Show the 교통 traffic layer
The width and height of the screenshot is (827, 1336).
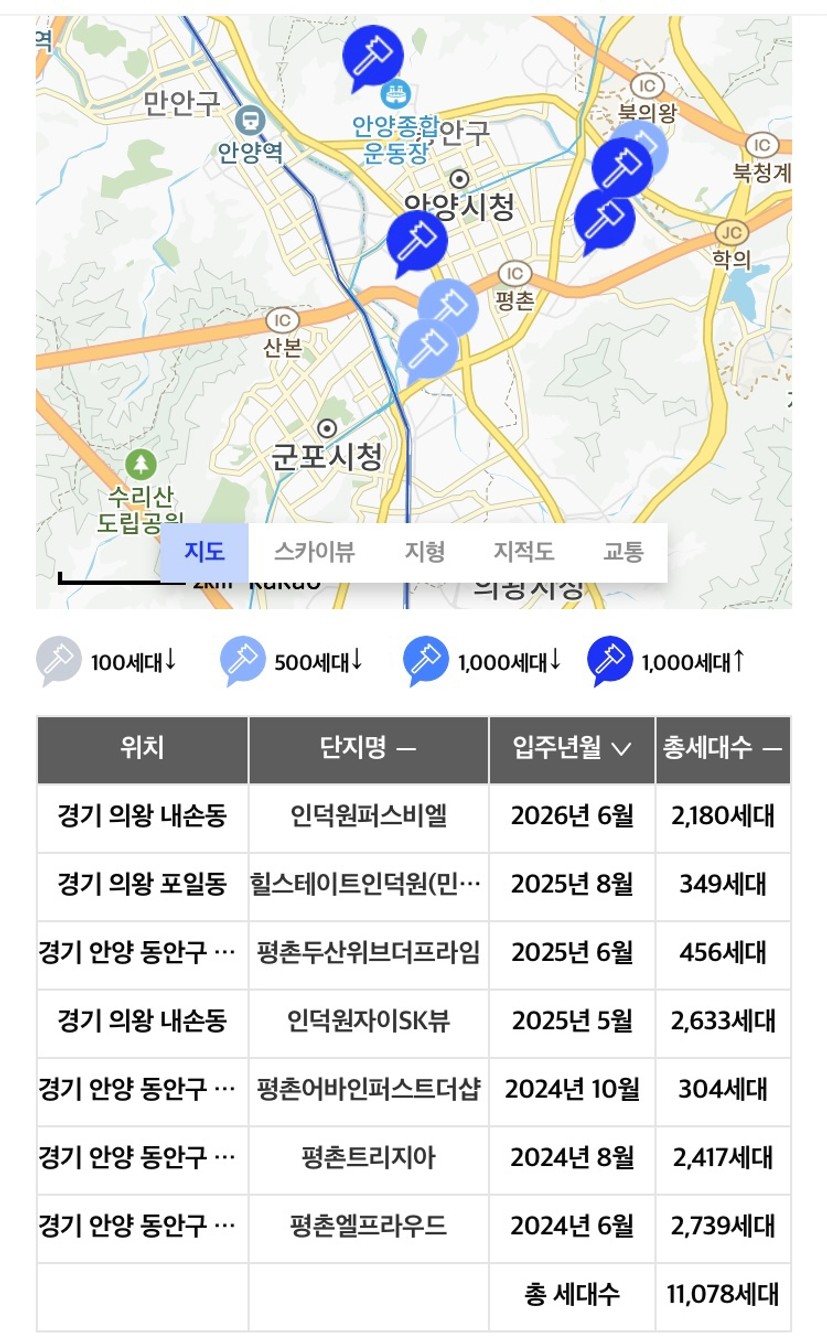pyautogui.click(x=623, y=552)
